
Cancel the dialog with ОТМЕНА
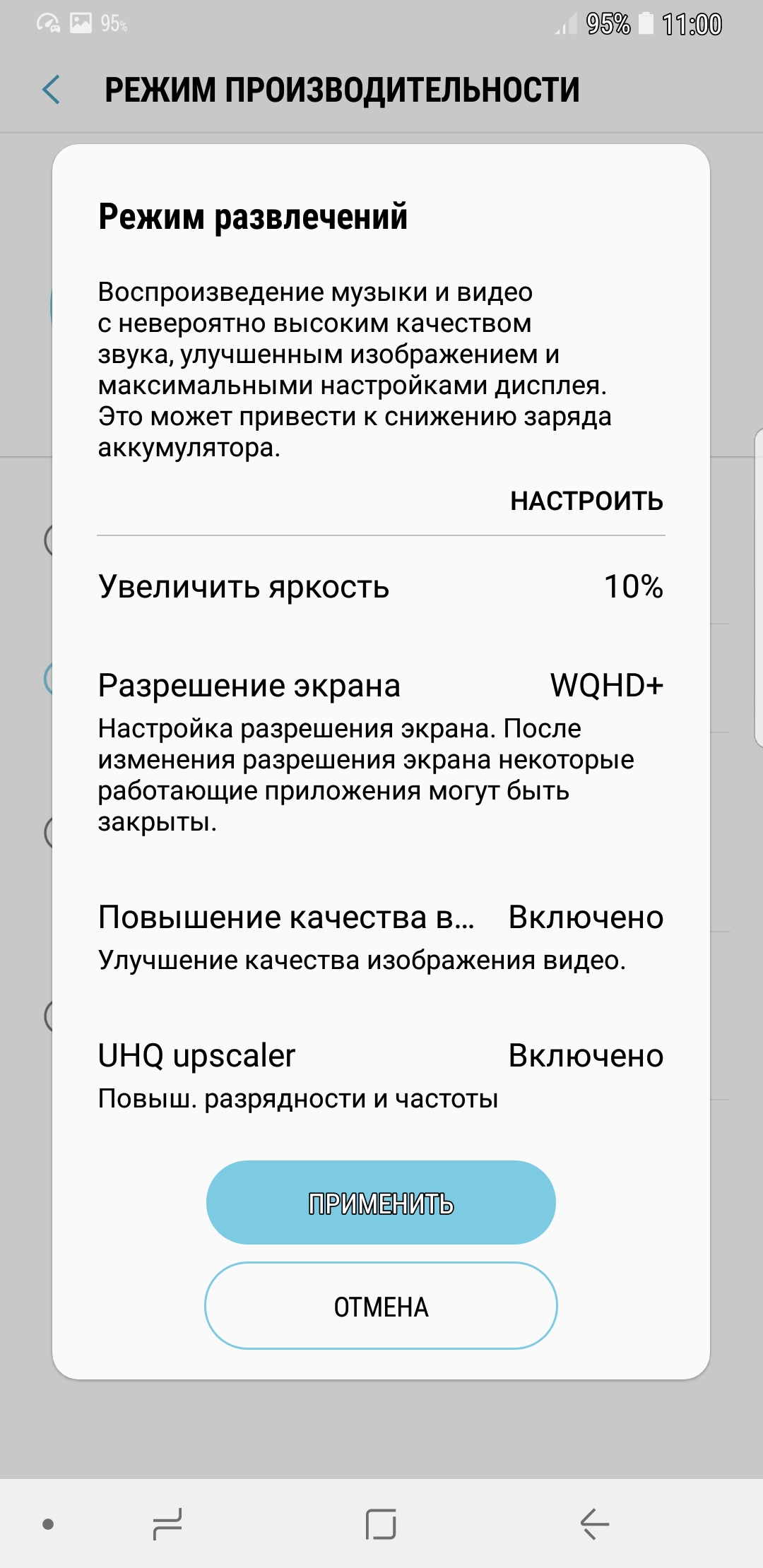click(381, 1306)
